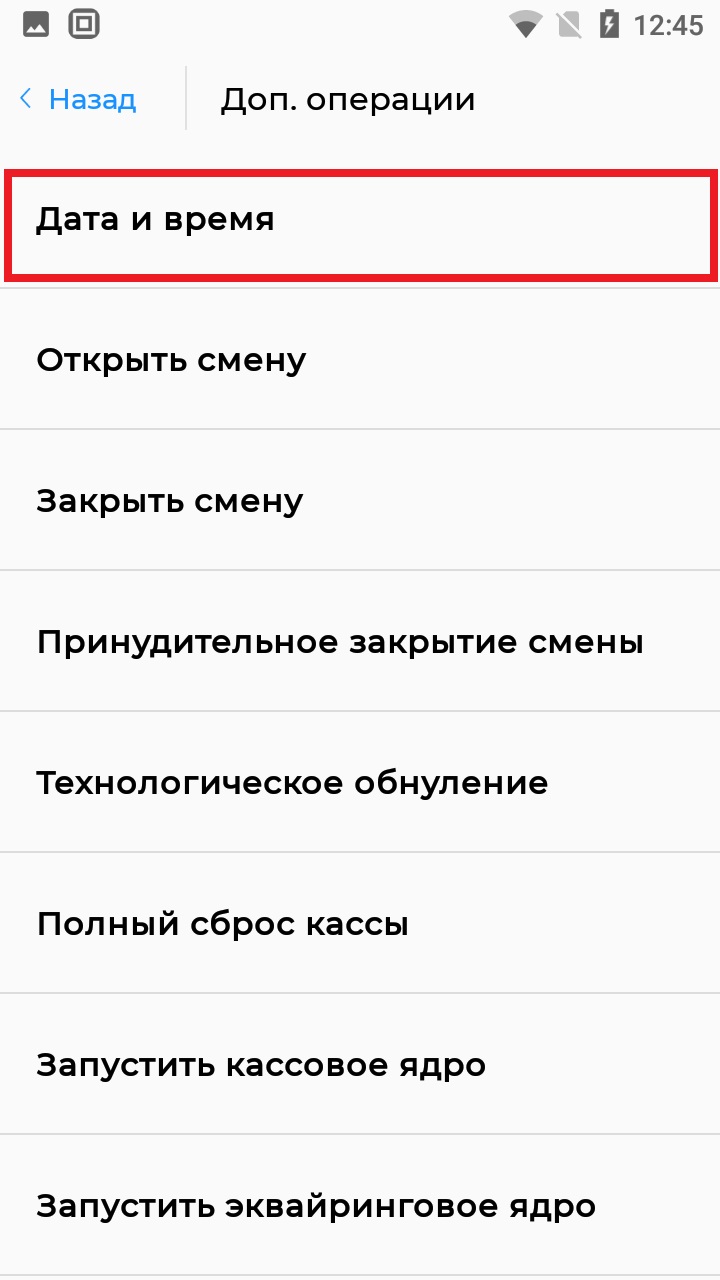This screenshot has width=720, height=1280.
Task: Click the screen overlay icon in status bar
Action: 84,23
